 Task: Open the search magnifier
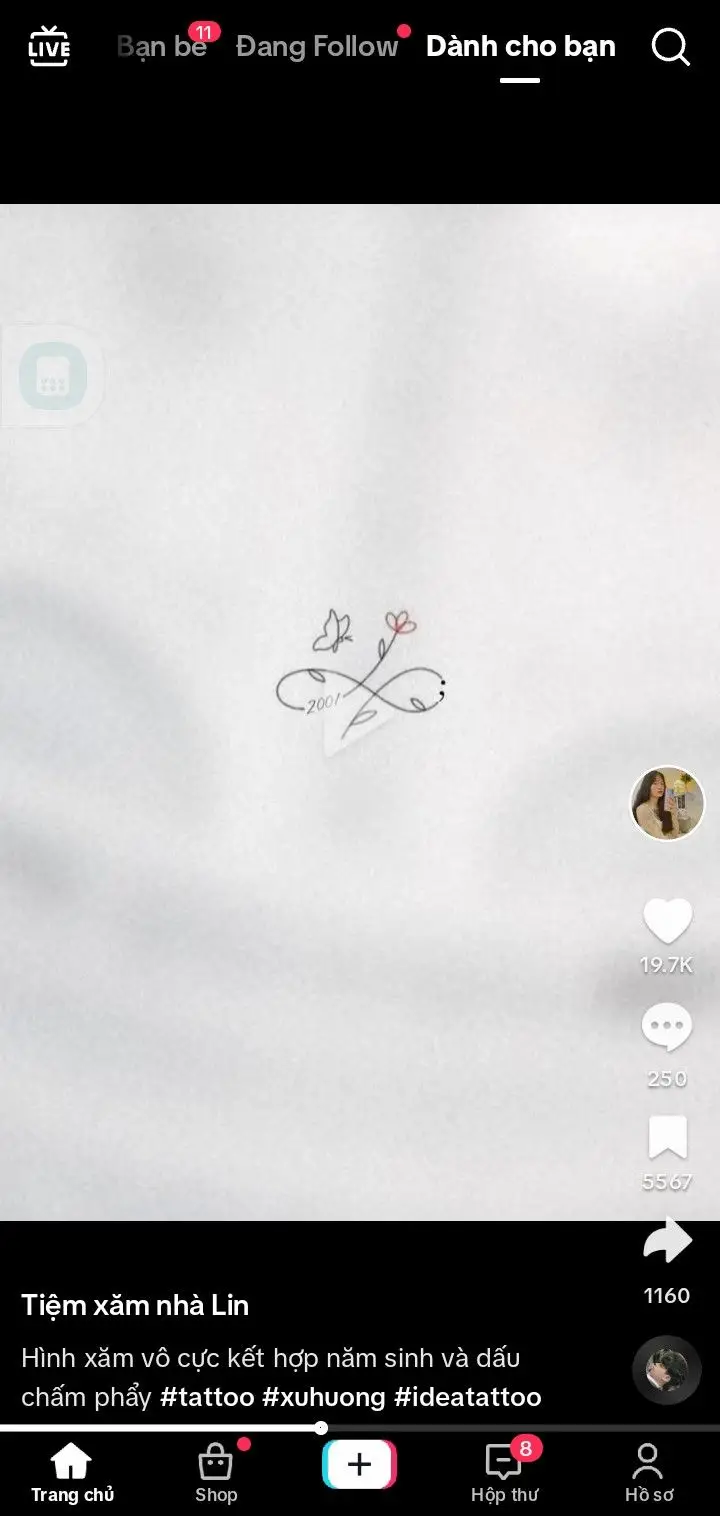(670, 47)
